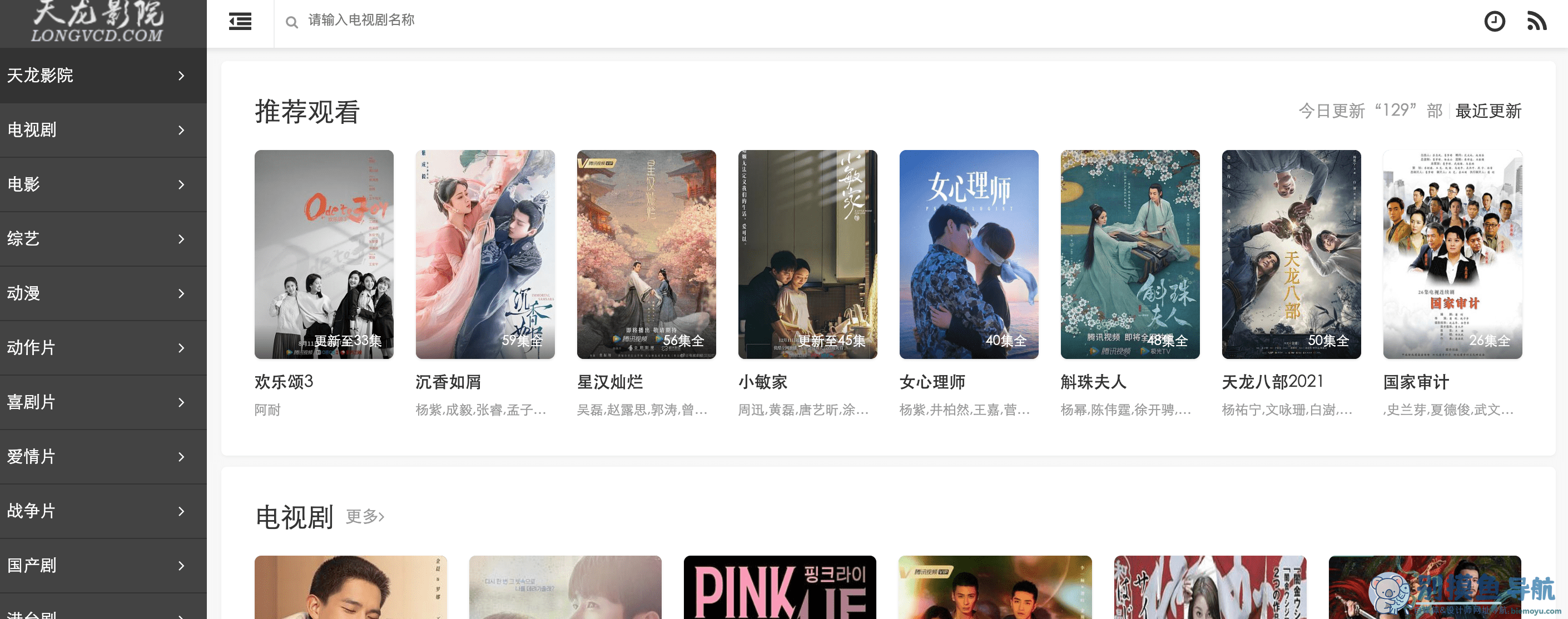Browse 动作片 category
Screen dimensions: 1568x619
pyautogui.click(x=103, y=348)
